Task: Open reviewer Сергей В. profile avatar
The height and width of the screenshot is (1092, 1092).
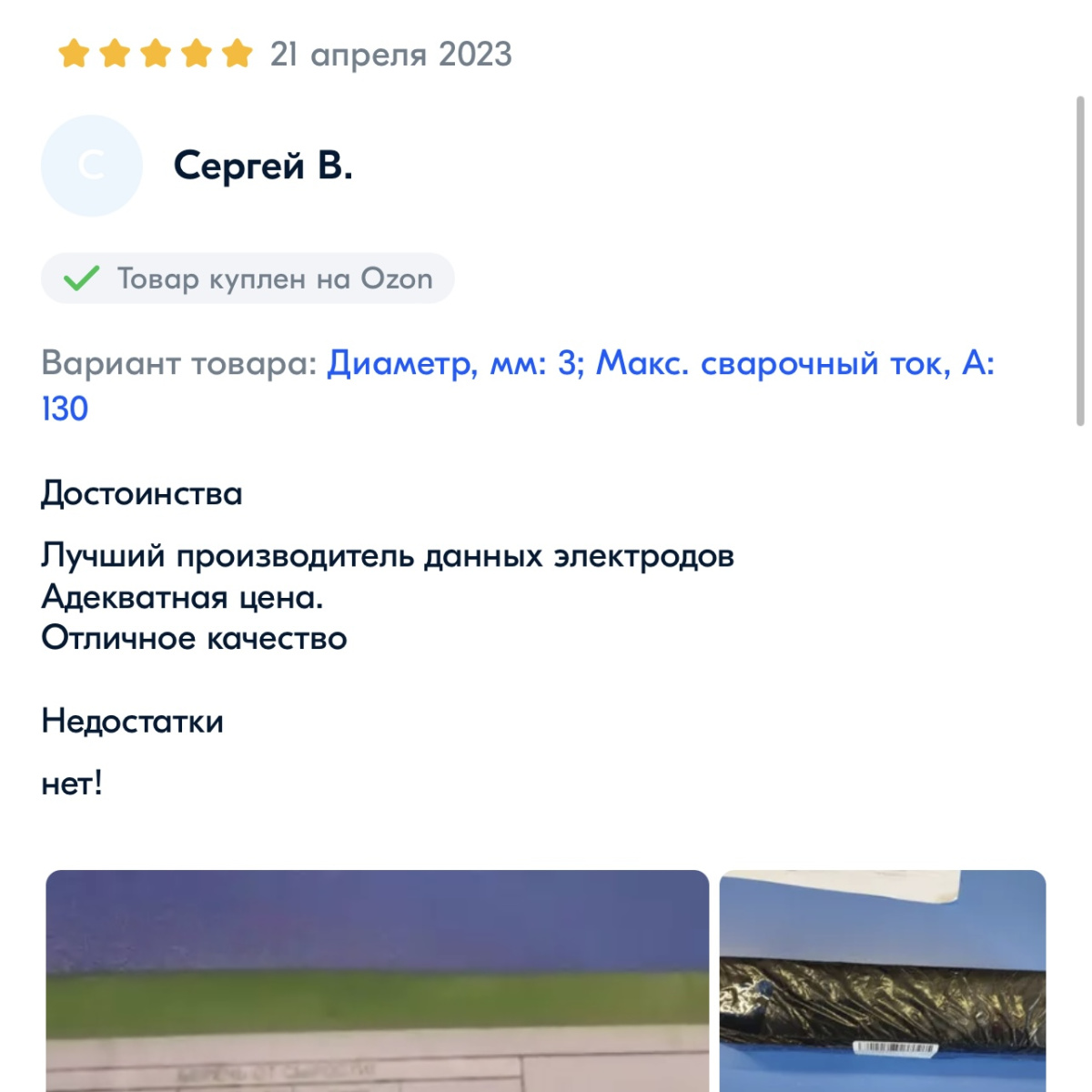Action: [92, 166]
